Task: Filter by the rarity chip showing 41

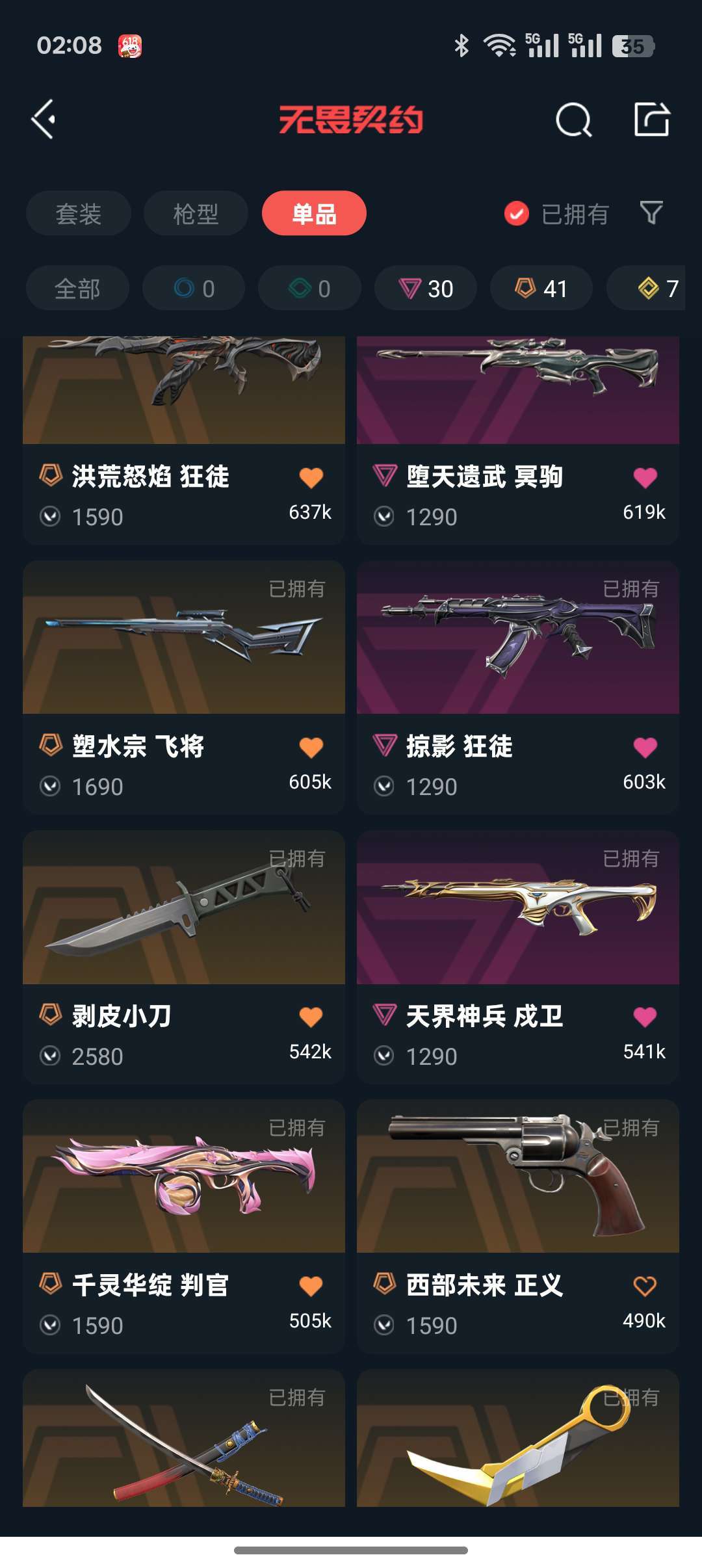Action: (x=541, y=288)
